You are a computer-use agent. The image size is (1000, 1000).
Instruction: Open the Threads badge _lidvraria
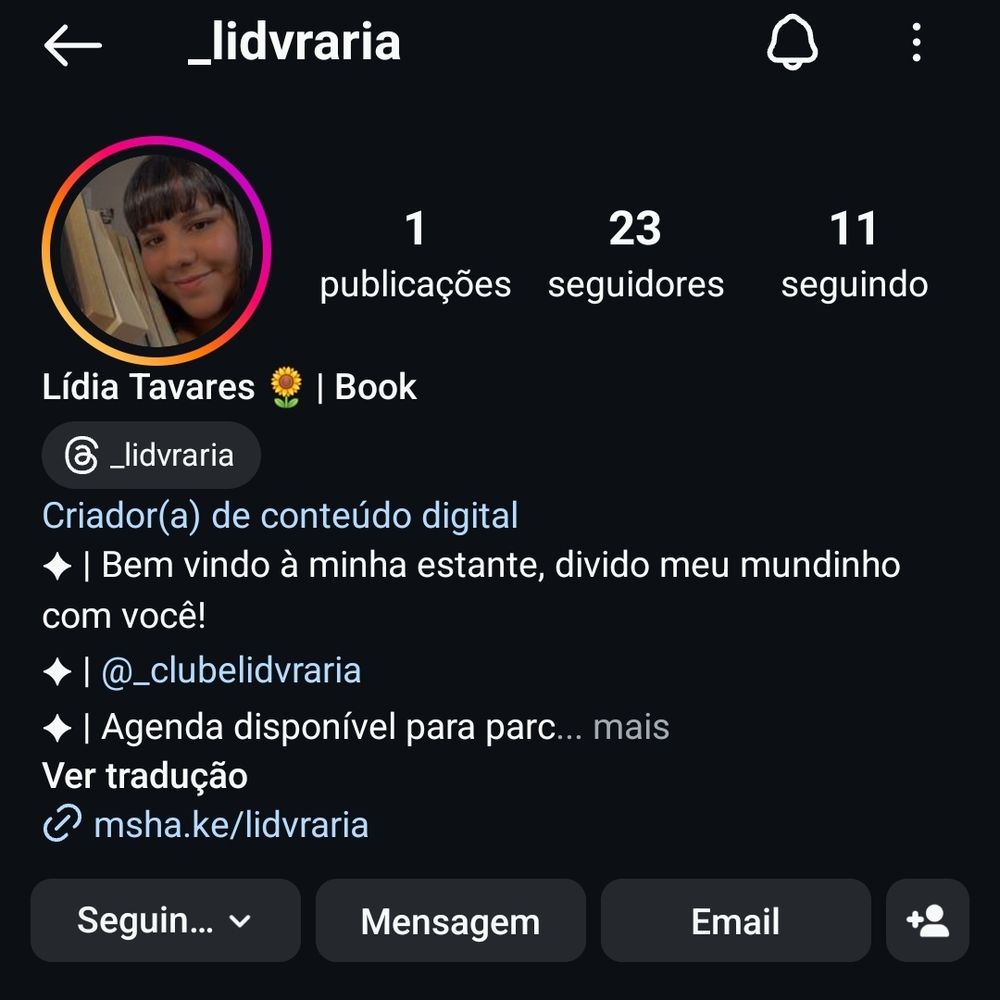151,456
